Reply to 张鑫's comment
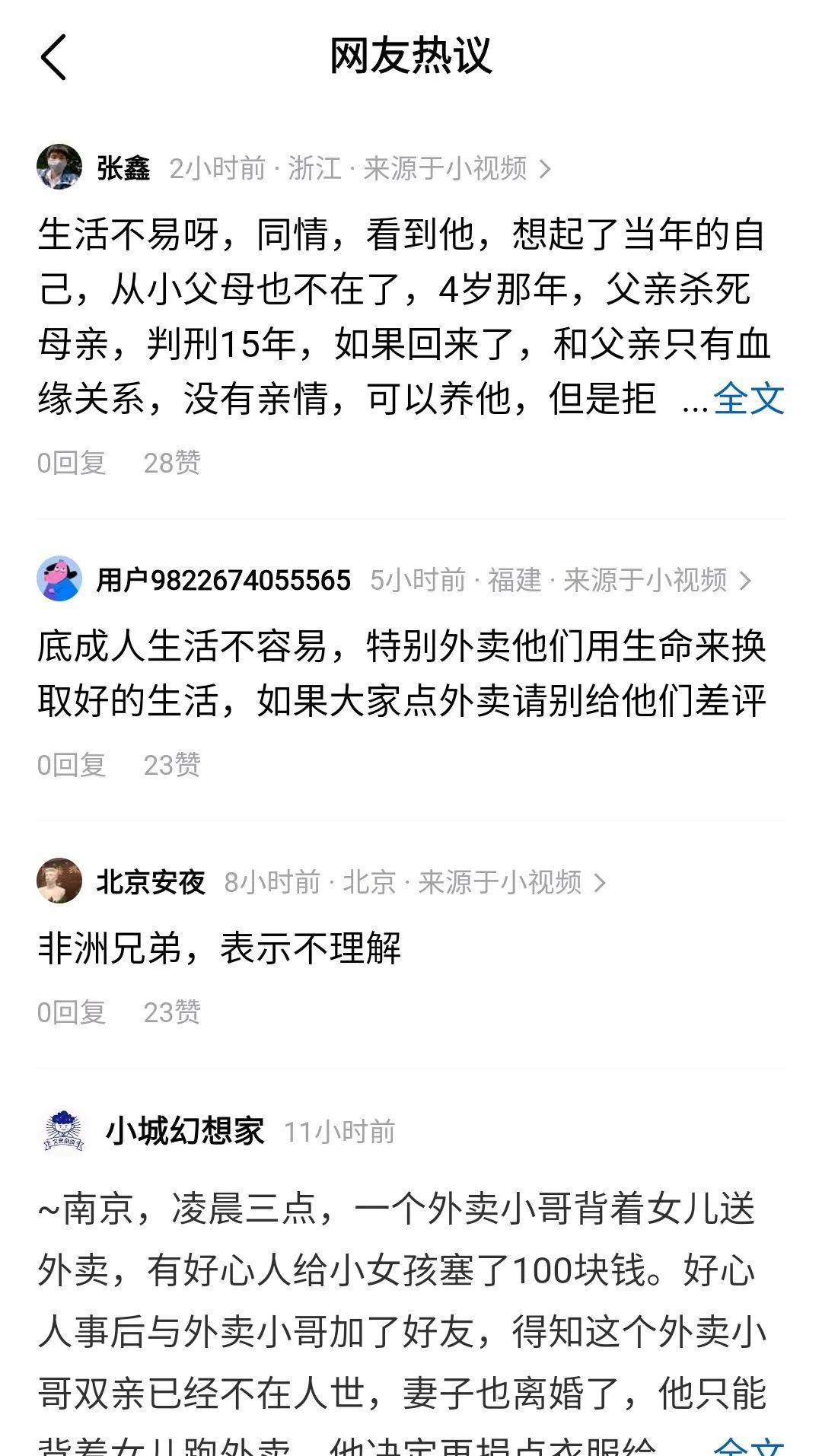The height and width of the screenshot is (1456, 822). click(72, 463)
